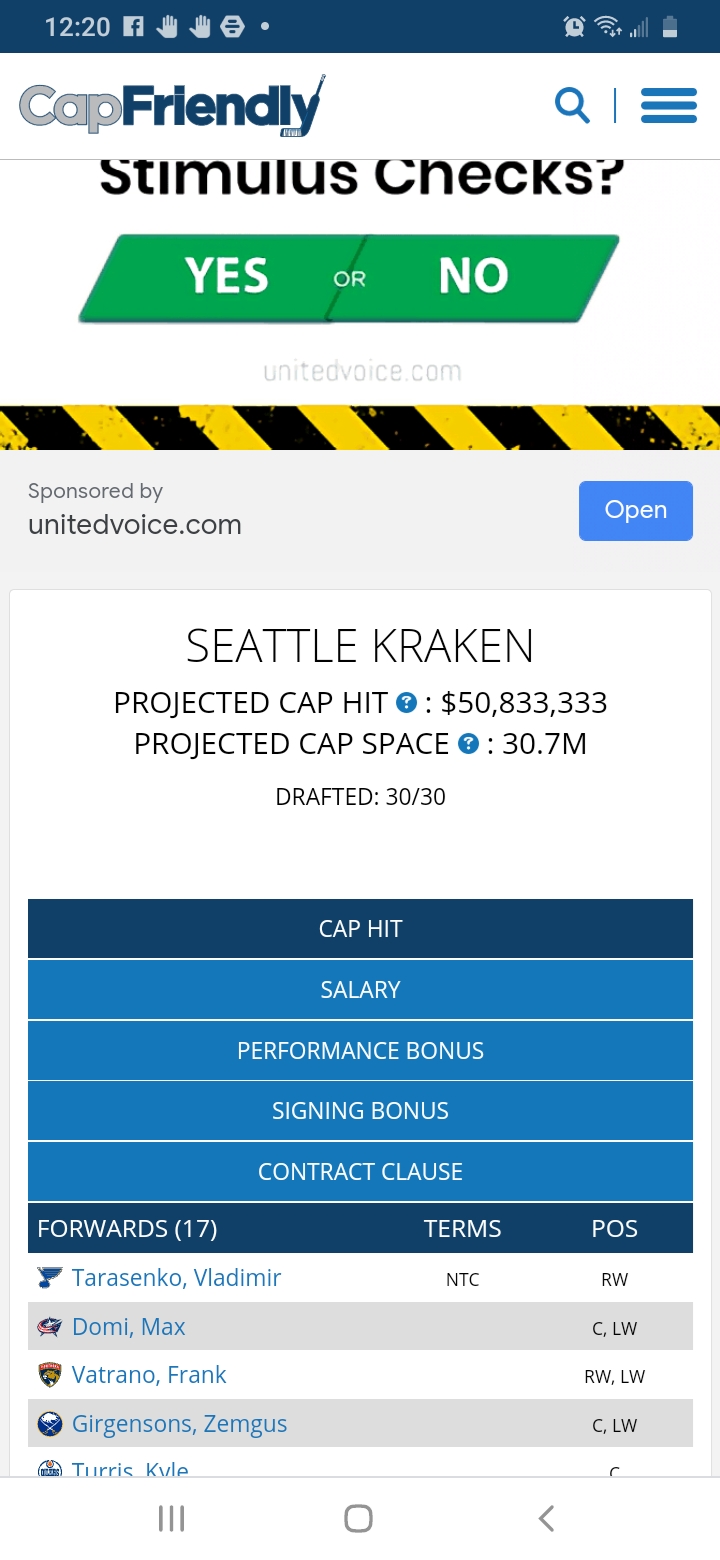Open Max Domi's player page
The width and height of the screenshot is (720, 1560).
129,1327
